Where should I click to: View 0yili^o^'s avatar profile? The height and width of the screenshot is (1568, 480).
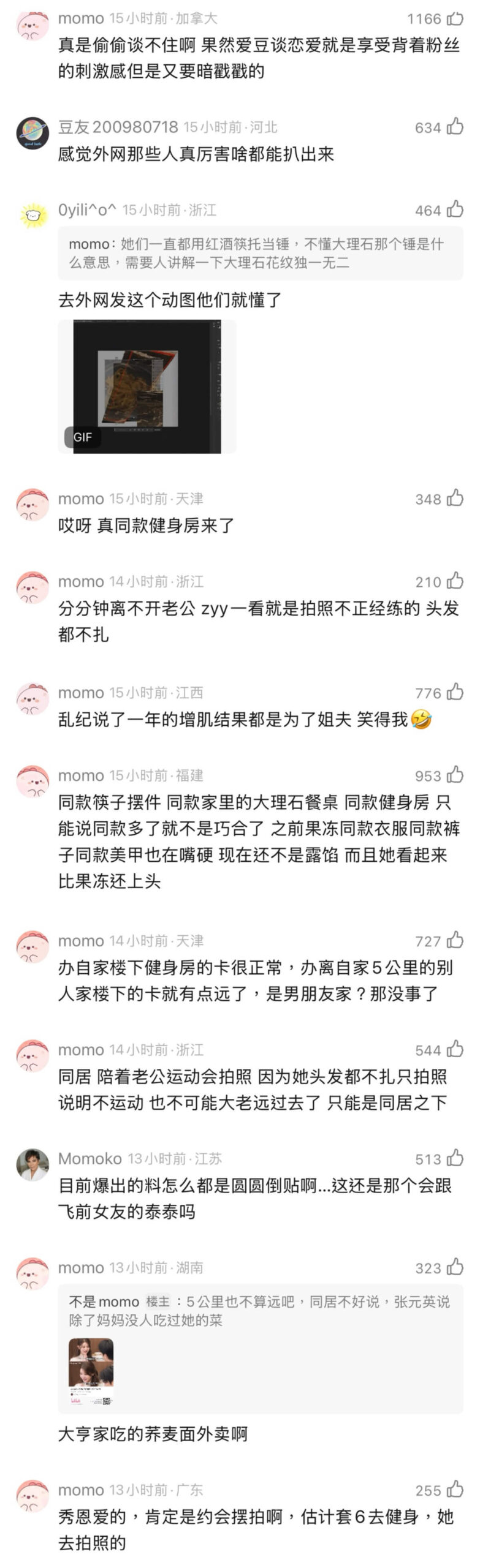tap(32, 216)
